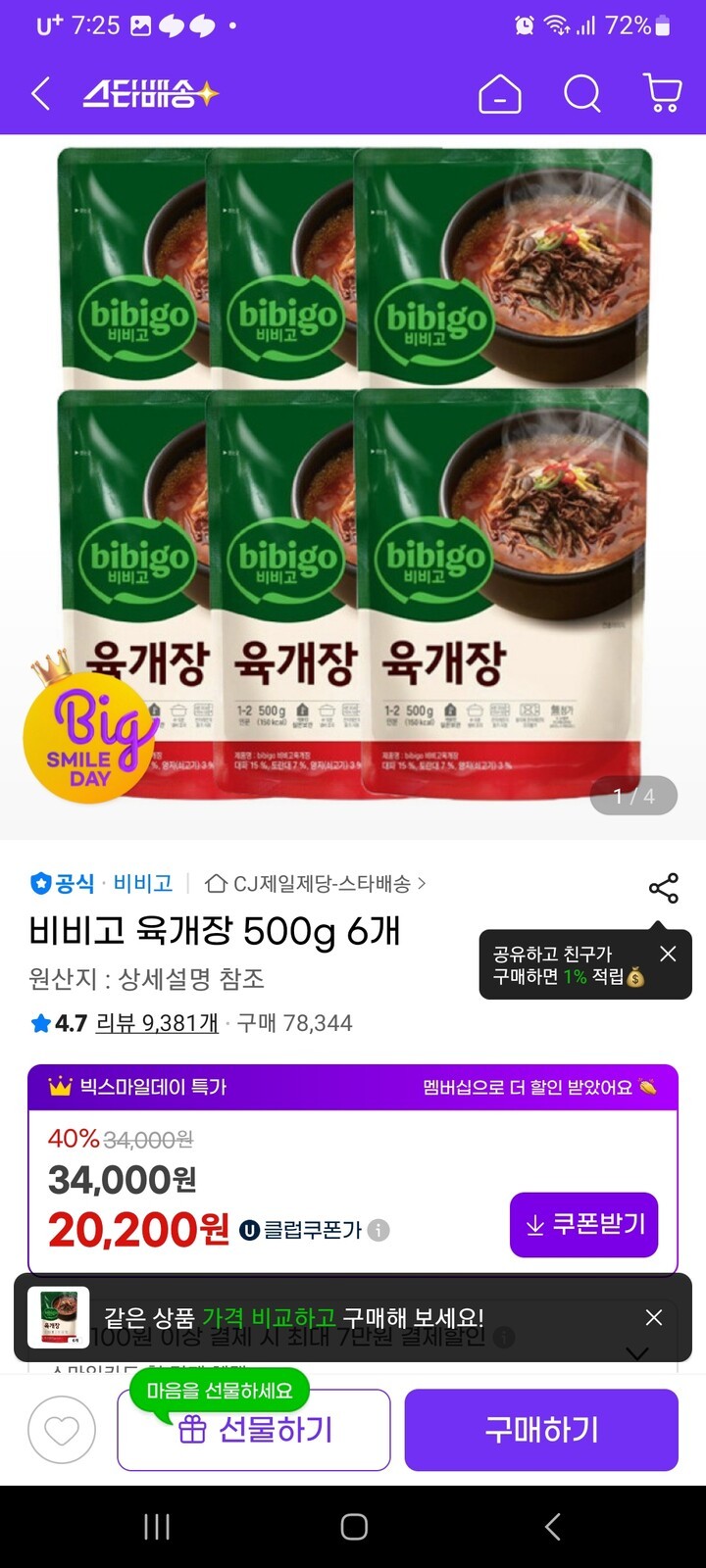Image resolution: width=706 pixels, height=1568 pixels.
Task: Open the 스타배송 logo in header
Action: point(150,94)
